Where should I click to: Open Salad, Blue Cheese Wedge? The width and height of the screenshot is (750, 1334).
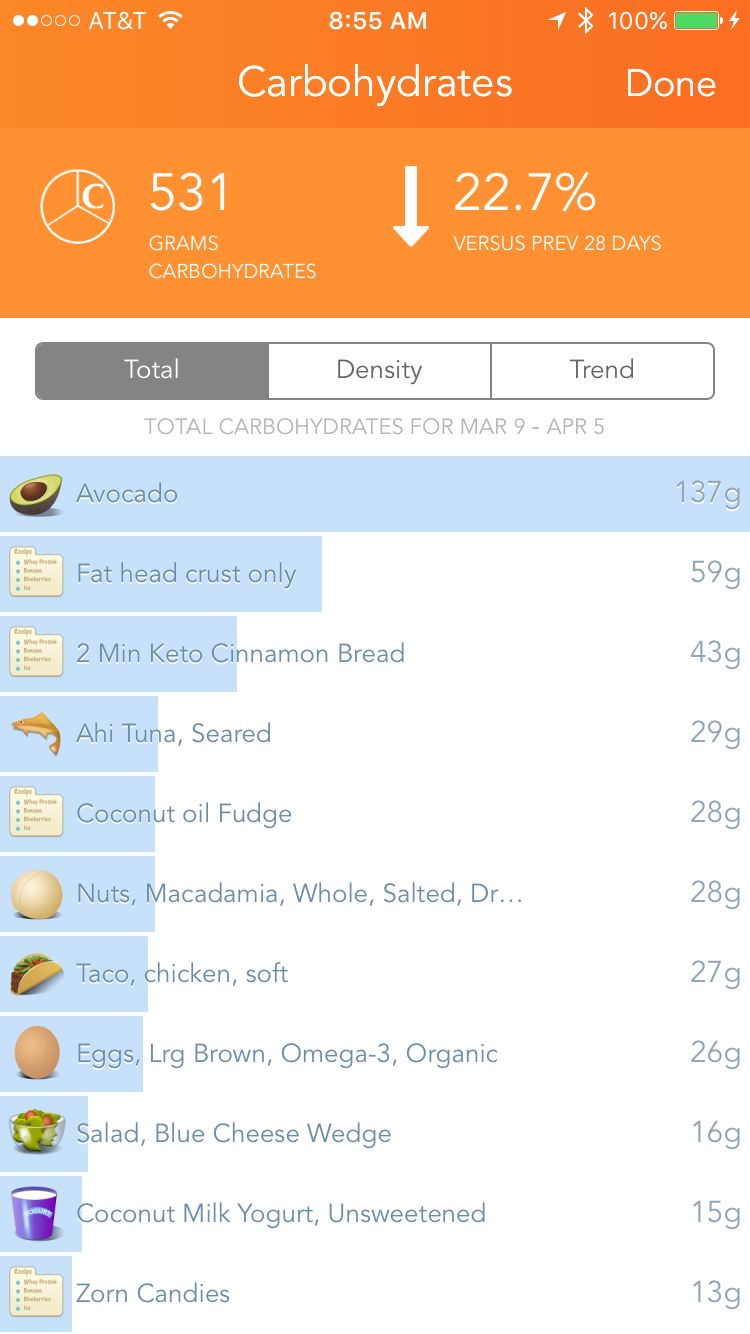pos(375,1134)
